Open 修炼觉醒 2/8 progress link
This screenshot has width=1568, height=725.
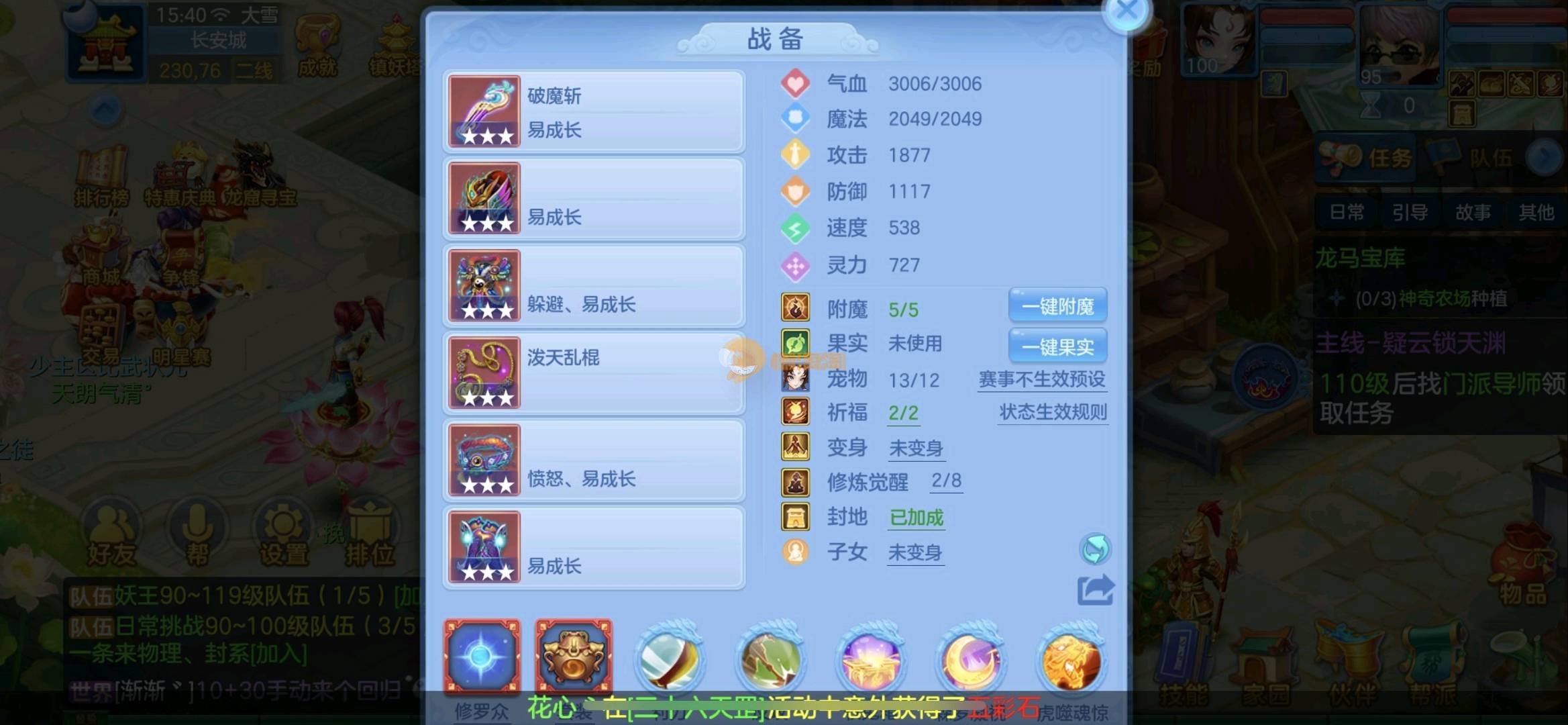pyautogui.click(x=946, y=481)
